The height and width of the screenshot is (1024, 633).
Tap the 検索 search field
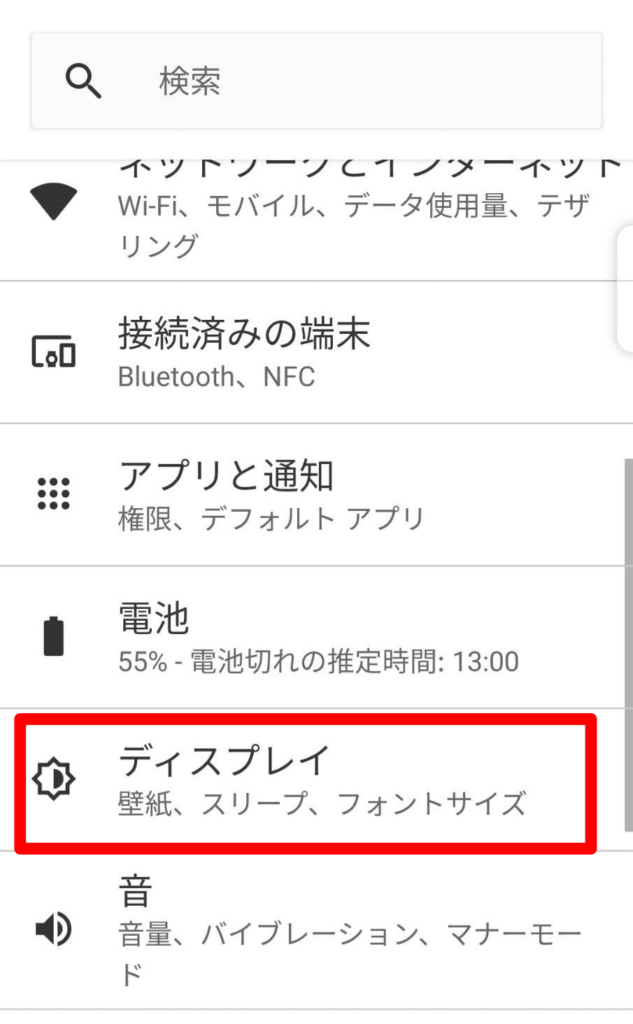tap(316, 80)
